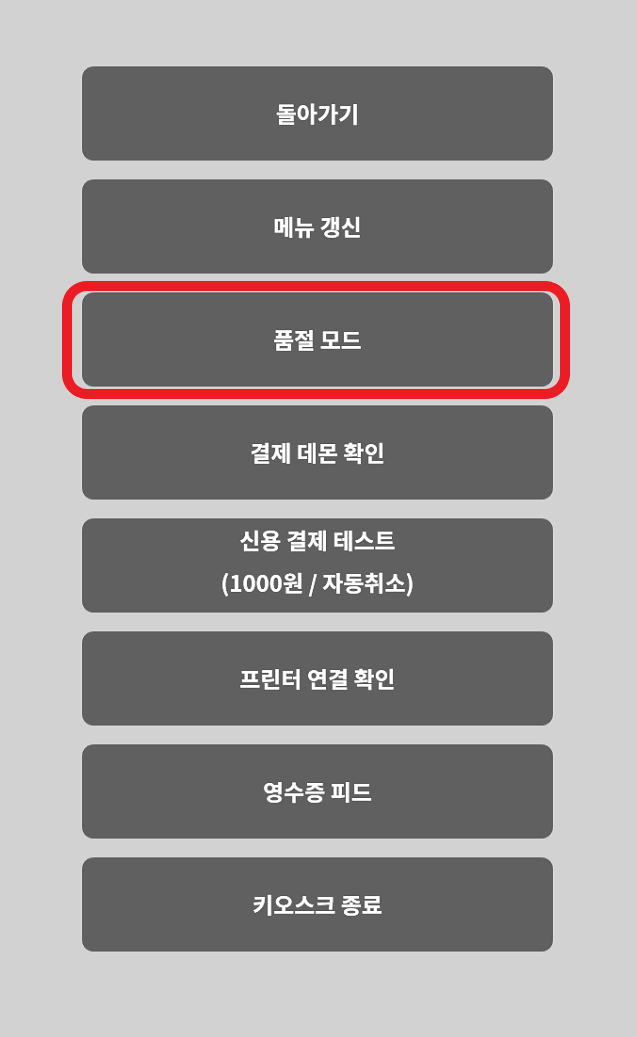Tap the 돌아가기 button to go back
This screenshot has width=637, height=1037.
[317, 113]
